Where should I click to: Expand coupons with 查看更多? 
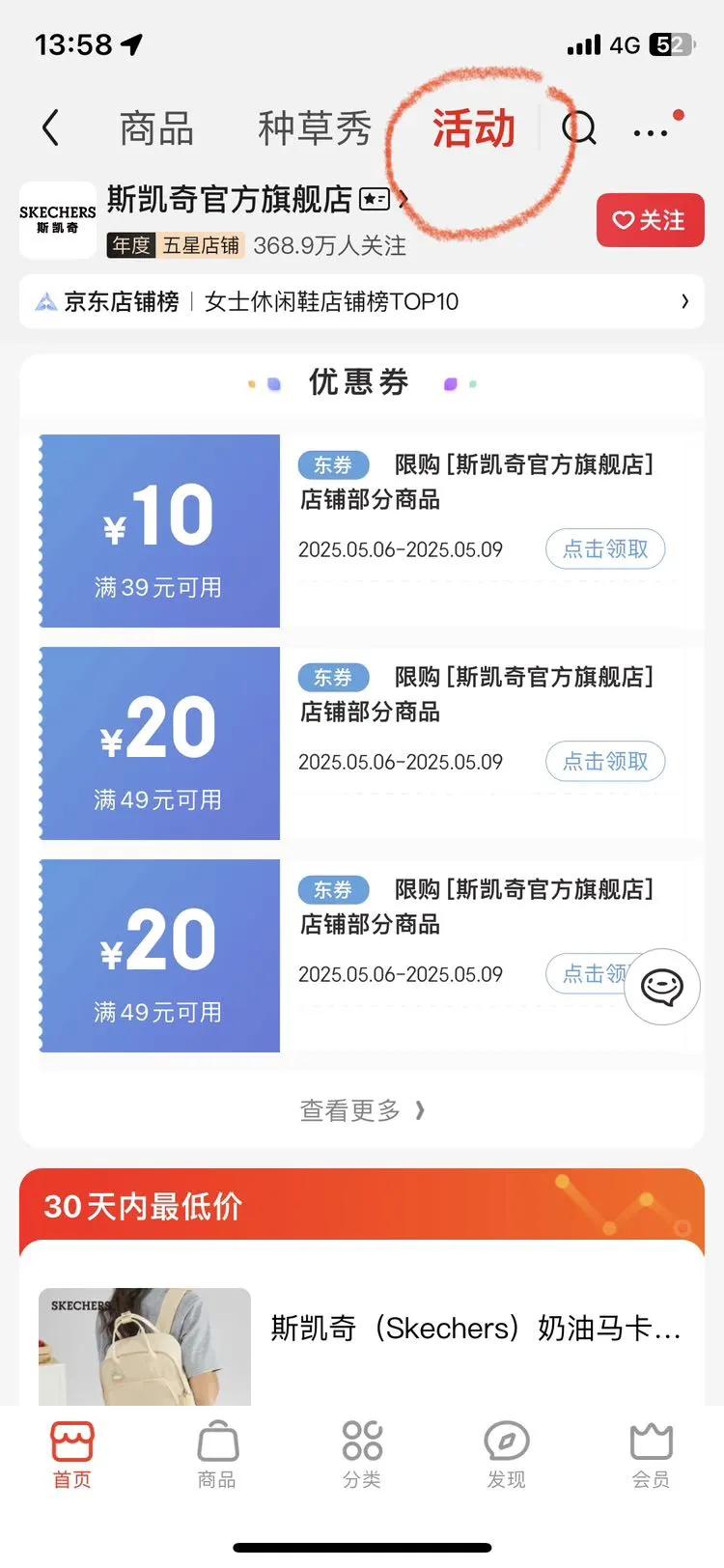[362, 1110]
